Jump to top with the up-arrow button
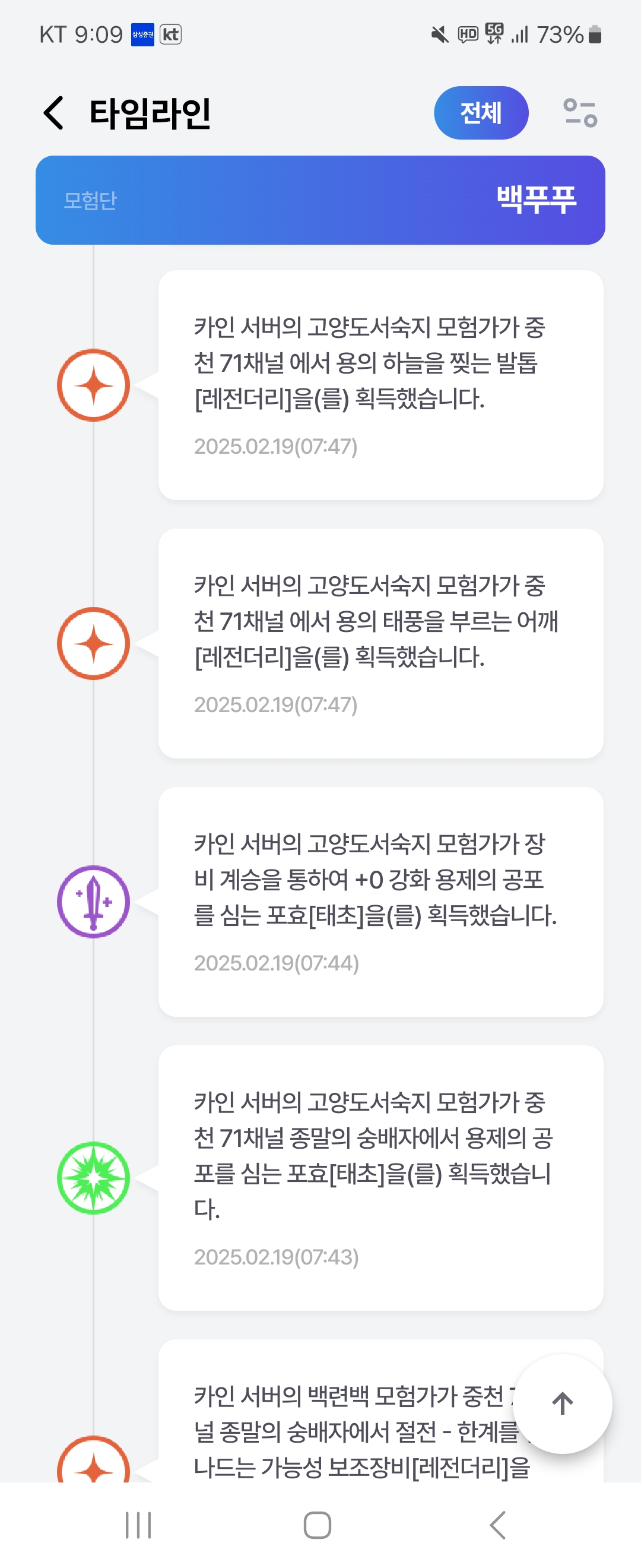641x1568 pixels. tap(562, 1403)
